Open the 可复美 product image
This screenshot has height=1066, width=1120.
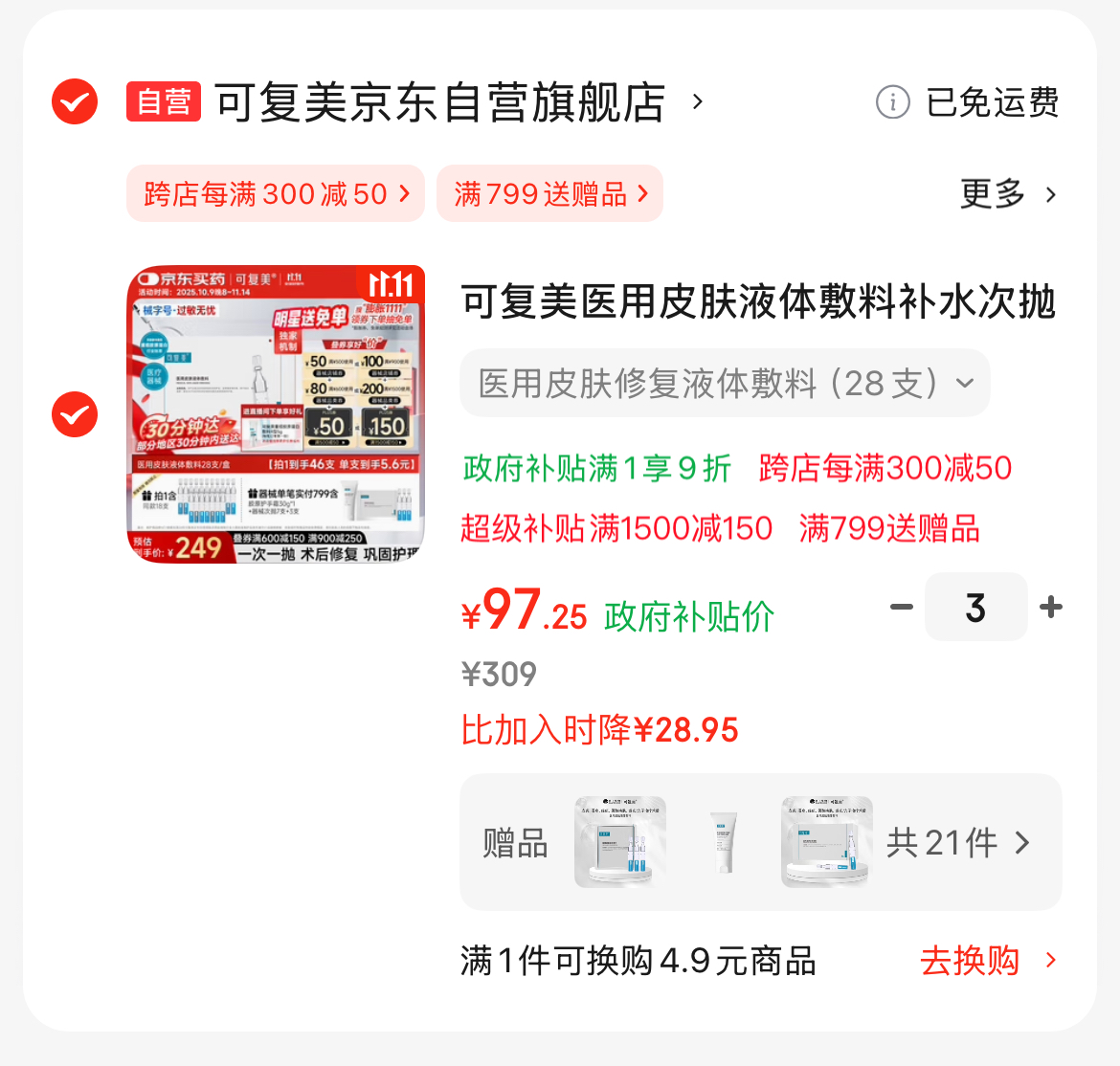[x=276, y=414]
